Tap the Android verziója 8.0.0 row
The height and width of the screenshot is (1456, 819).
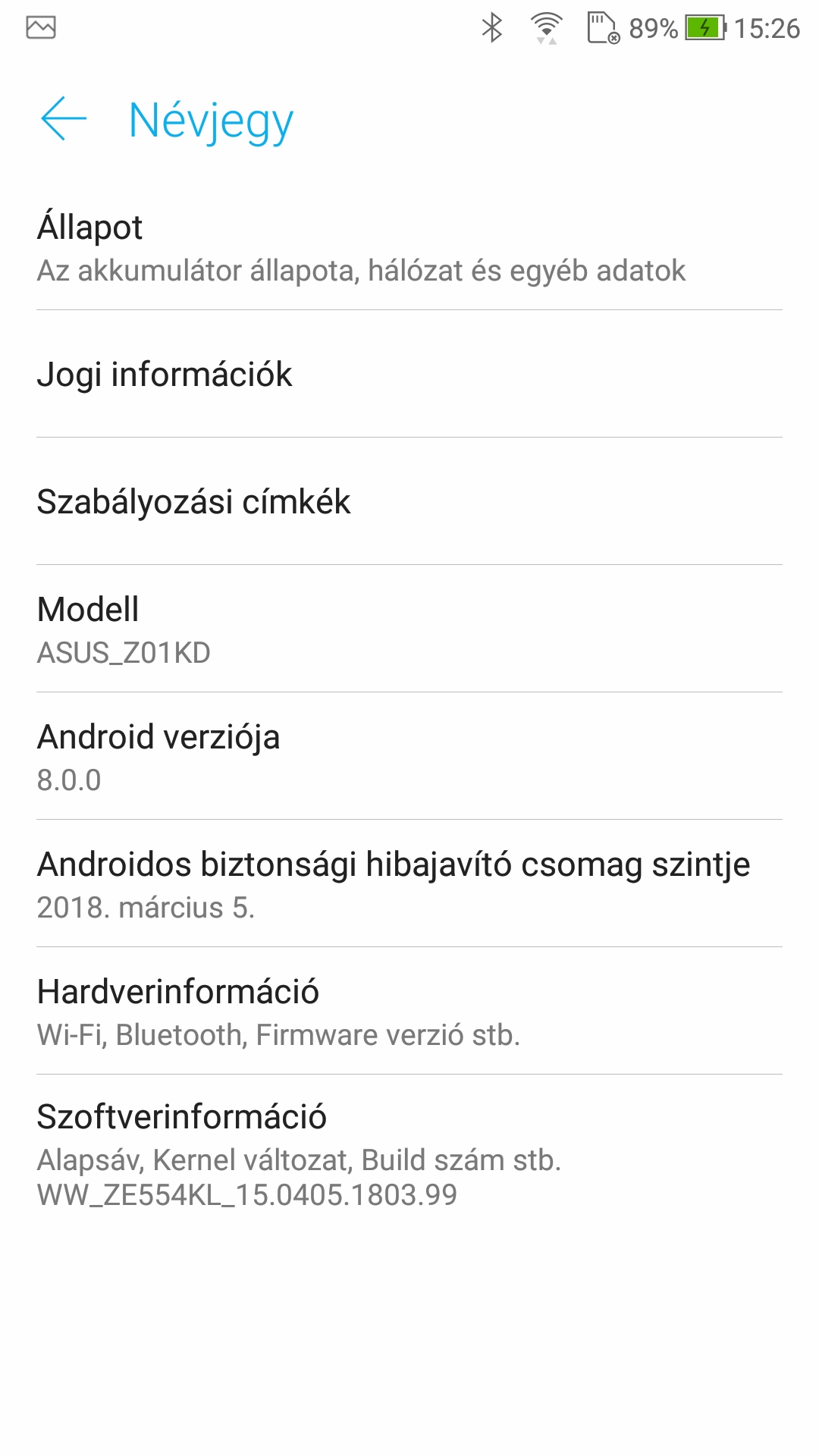409,757
